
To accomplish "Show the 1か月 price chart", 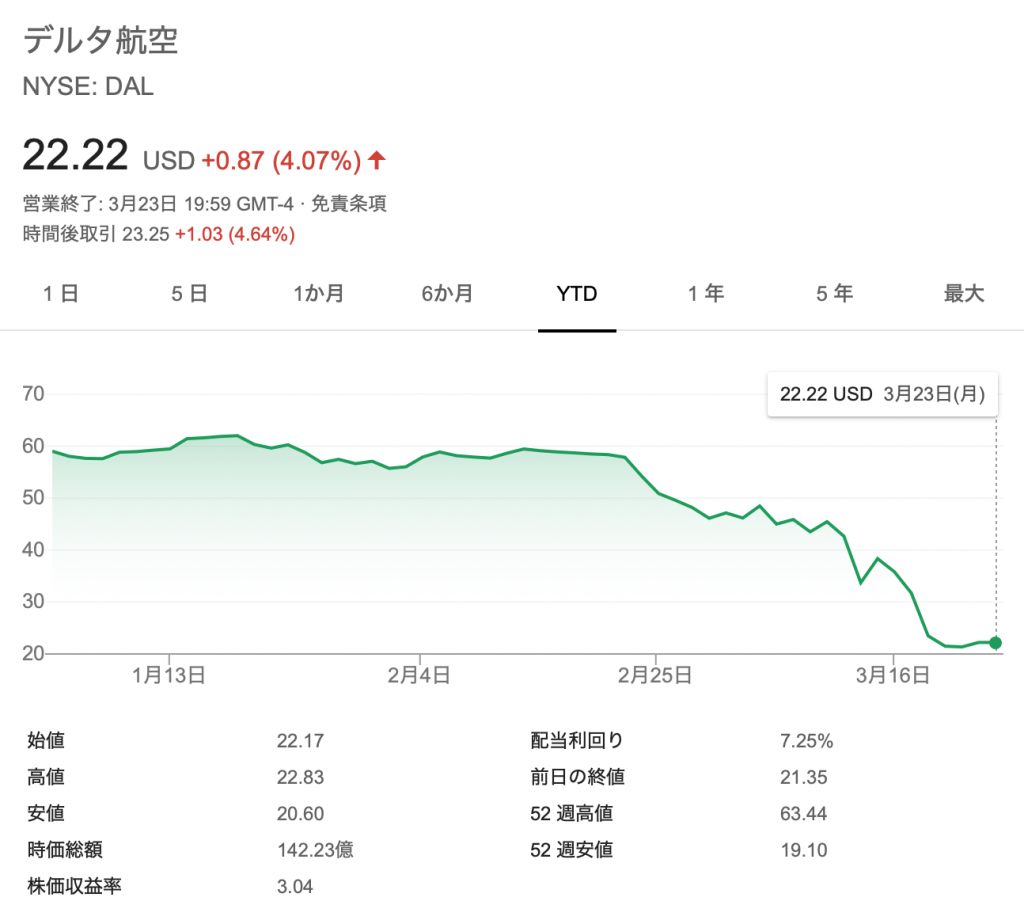I will point(318,294).
